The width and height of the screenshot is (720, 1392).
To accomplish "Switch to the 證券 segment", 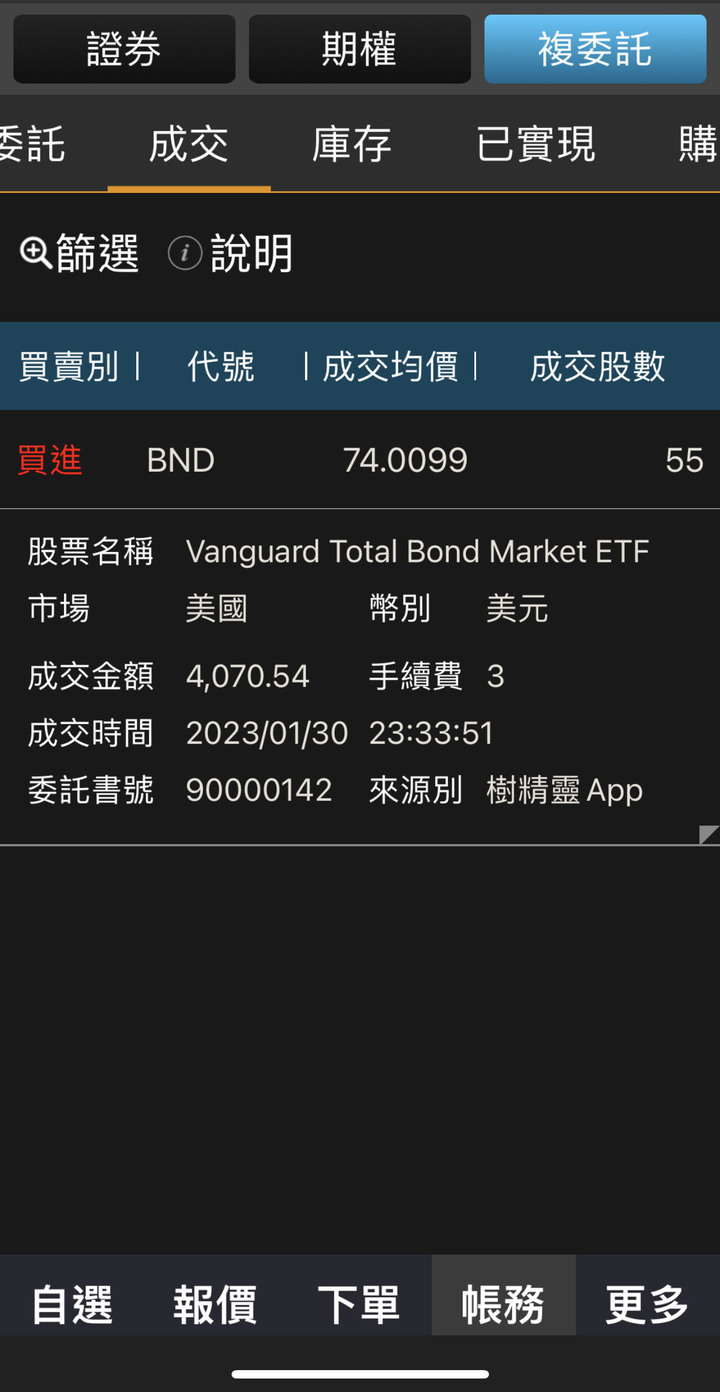I will coord(124,49).
